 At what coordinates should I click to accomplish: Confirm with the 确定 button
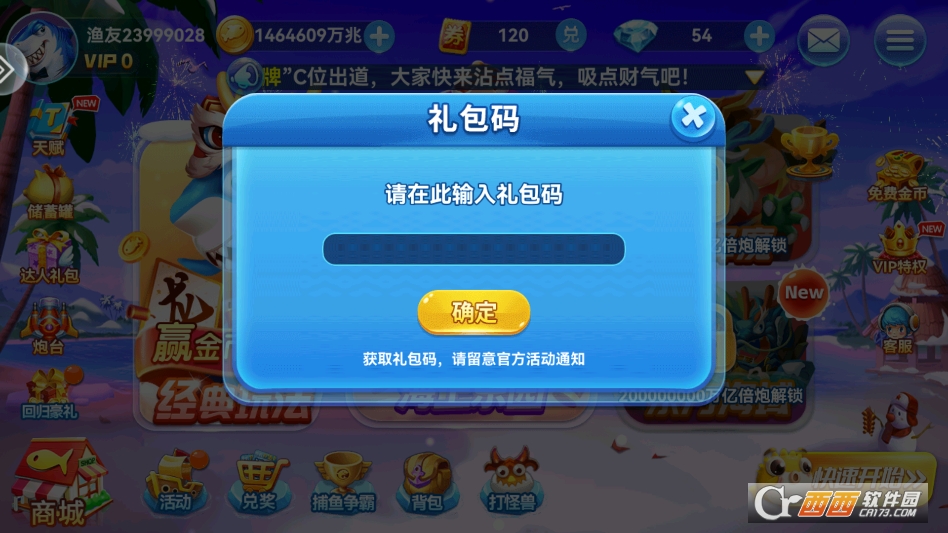coord(473,313)
